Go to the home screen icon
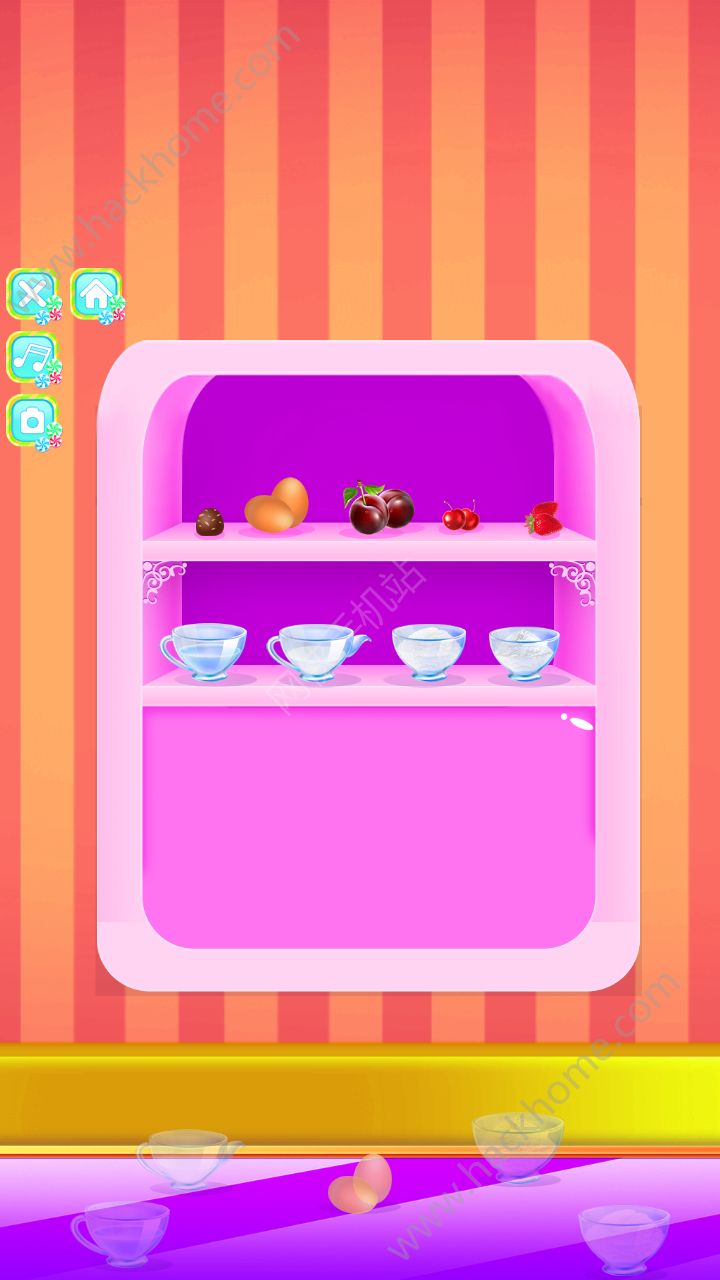Screen dimensions: 720x1280 click(96, 295)
